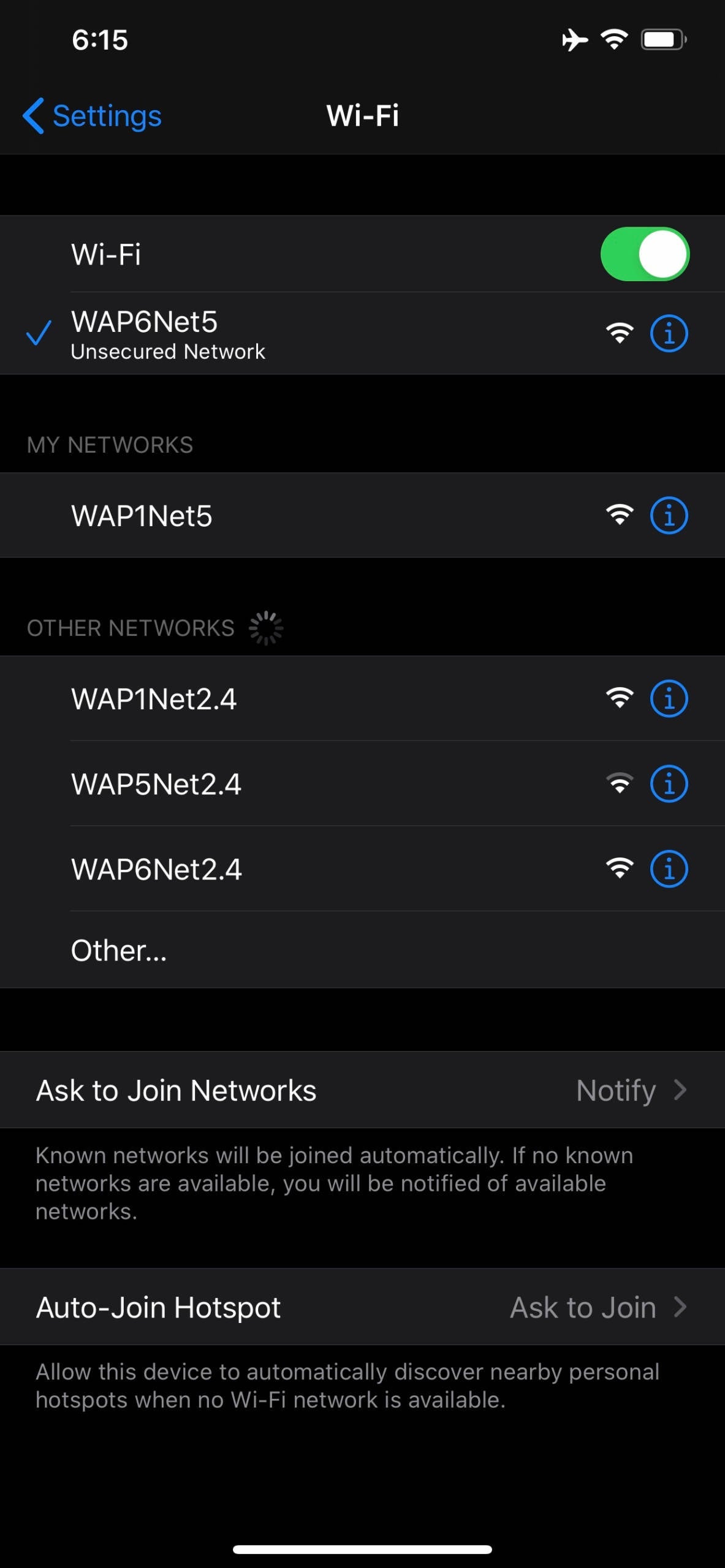Show info for WAP5Net2.4
The height and width of the screenshot is (1568, 725).
669,784
